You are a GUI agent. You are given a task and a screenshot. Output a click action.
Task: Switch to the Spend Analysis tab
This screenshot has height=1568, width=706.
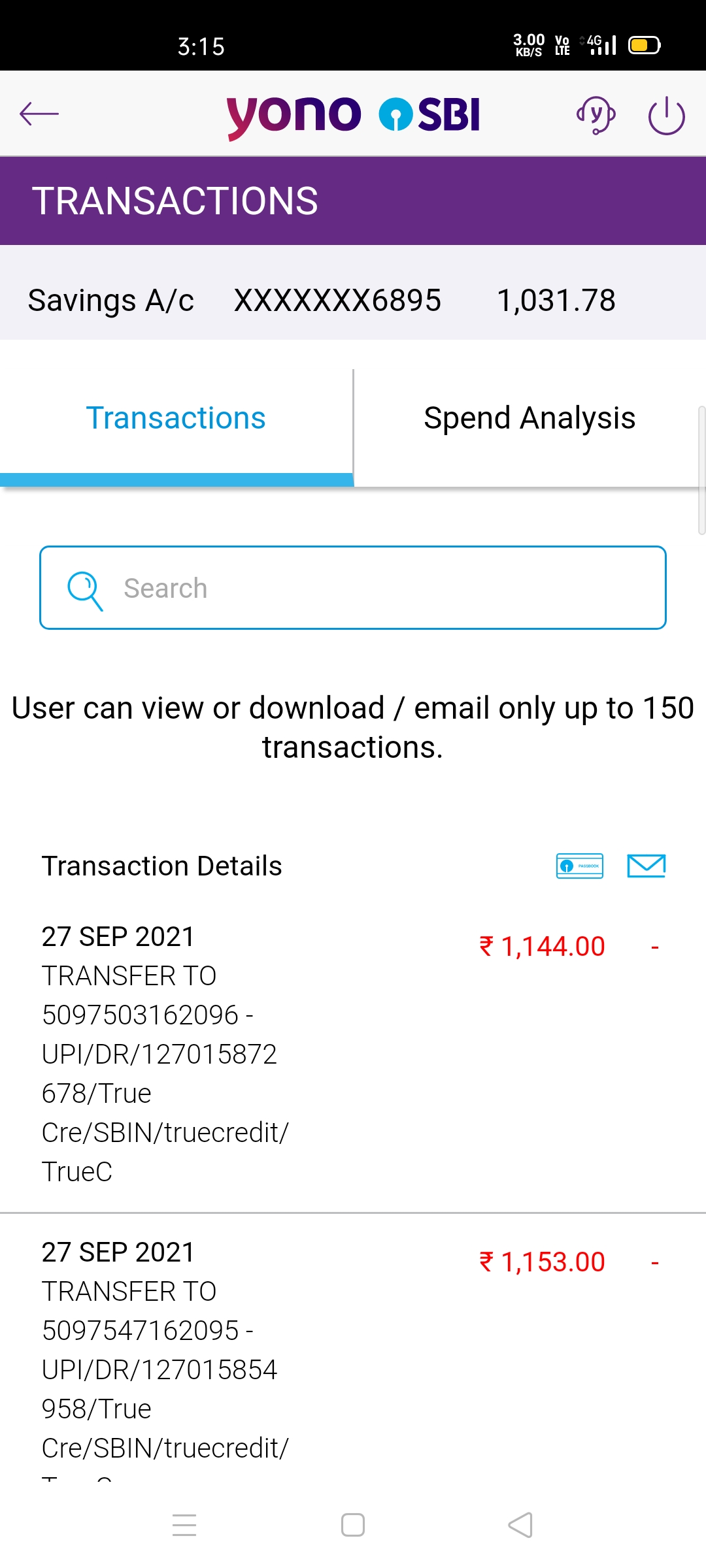[529, 418]
